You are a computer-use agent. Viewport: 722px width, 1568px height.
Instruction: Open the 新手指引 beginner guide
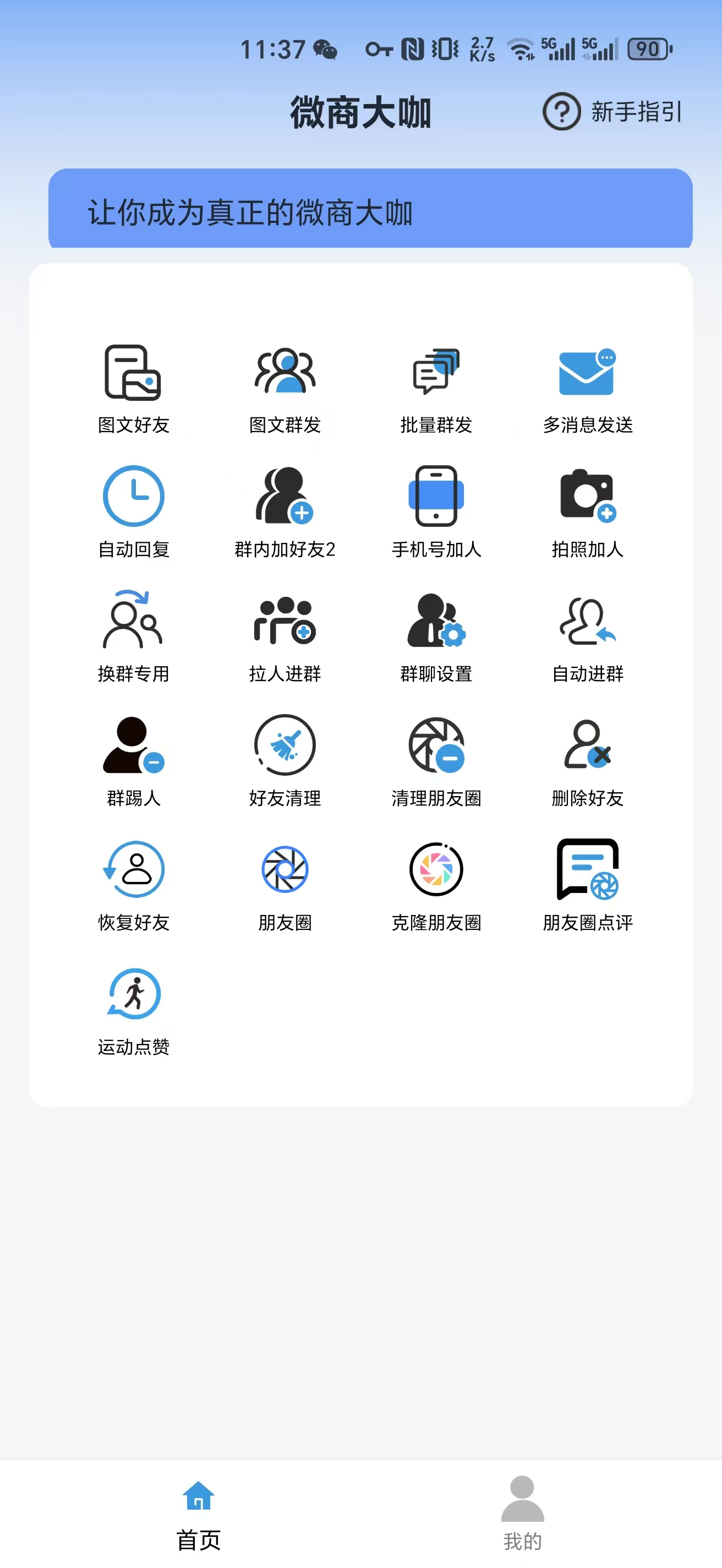[x=612, y=111]
